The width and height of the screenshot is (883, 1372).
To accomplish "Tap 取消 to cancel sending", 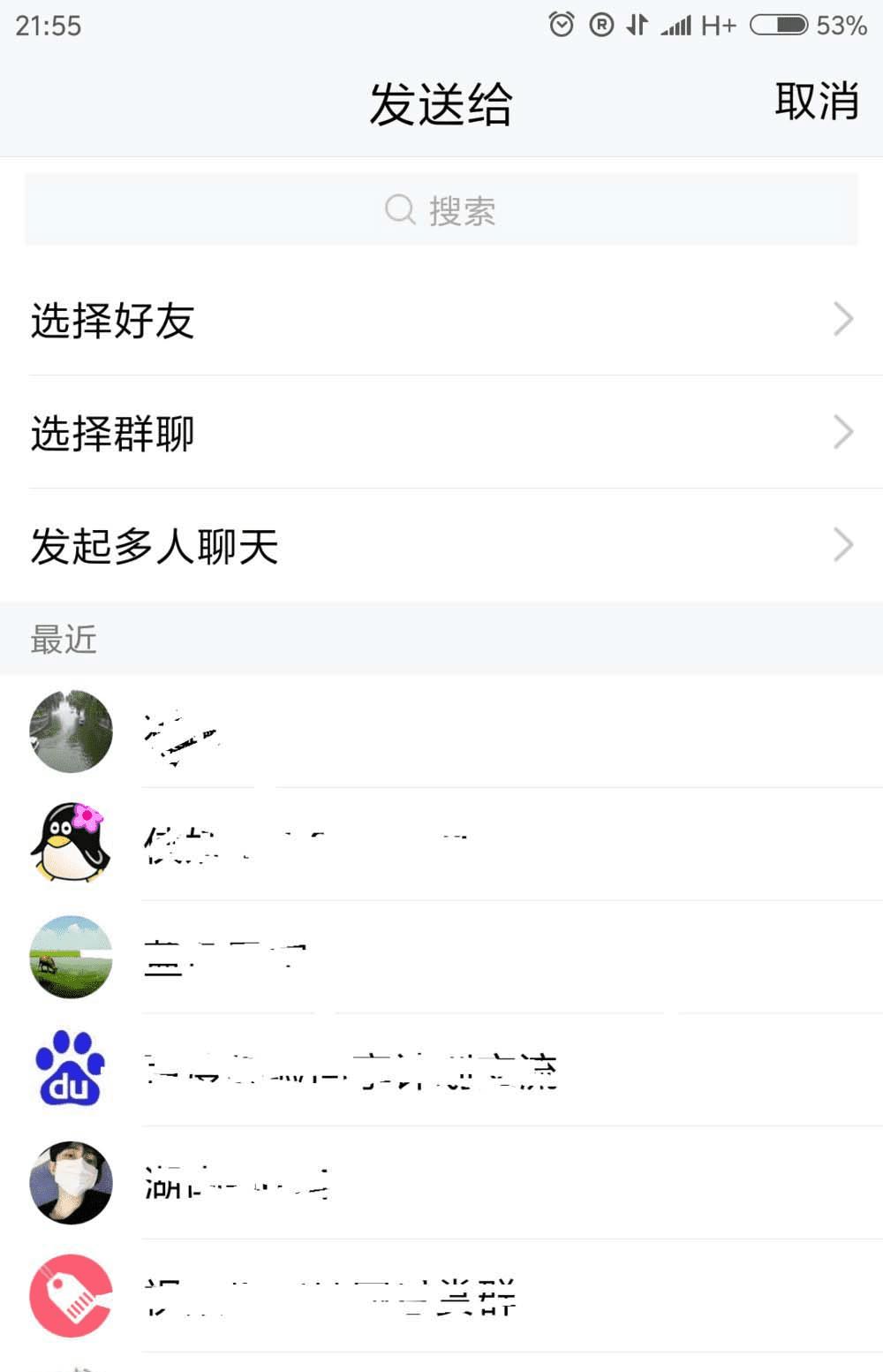I will coord(816,102).
